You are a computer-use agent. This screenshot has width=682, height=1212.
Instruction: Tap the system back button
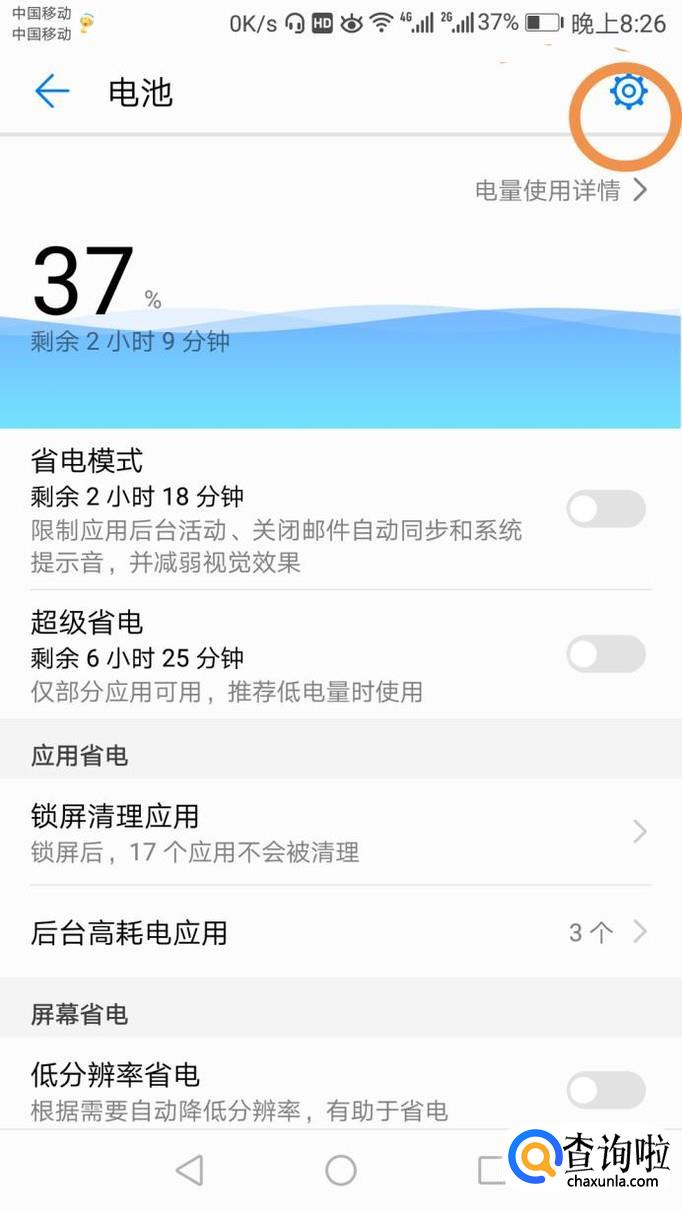tap(189, 1170)
